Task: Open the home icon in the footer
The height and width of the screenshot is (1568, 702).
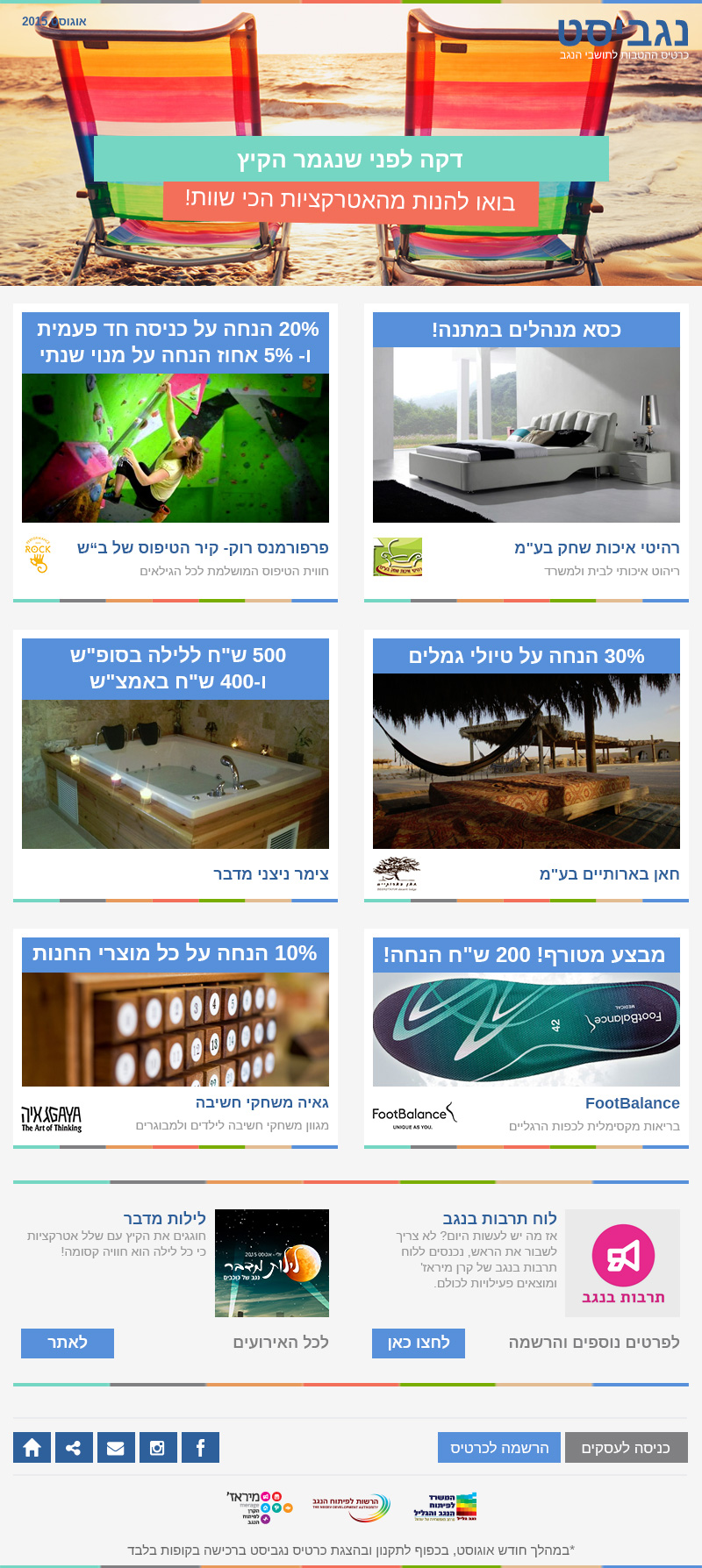Action: [x=32, y=1447]
